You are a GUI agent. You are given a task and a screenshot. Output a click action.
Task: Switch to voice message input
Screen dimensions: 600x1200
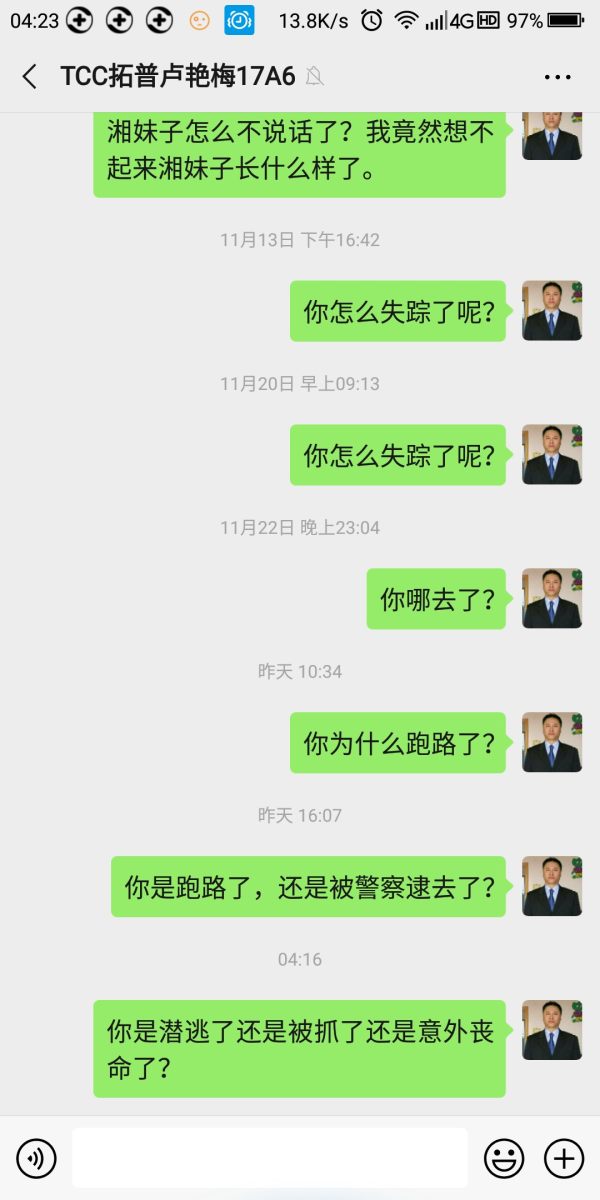click(37, 1158)
